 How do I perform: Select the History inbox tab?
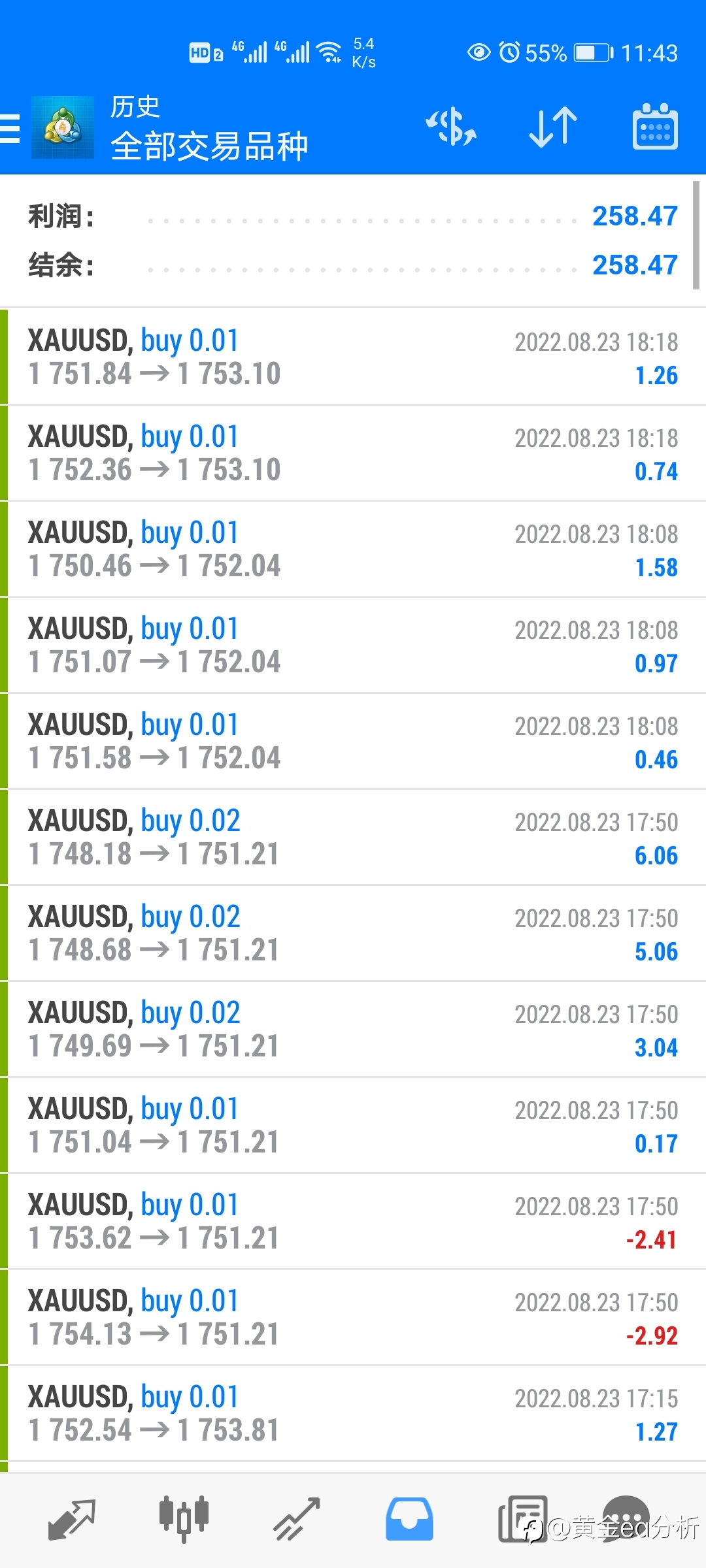click(409, 1520)
